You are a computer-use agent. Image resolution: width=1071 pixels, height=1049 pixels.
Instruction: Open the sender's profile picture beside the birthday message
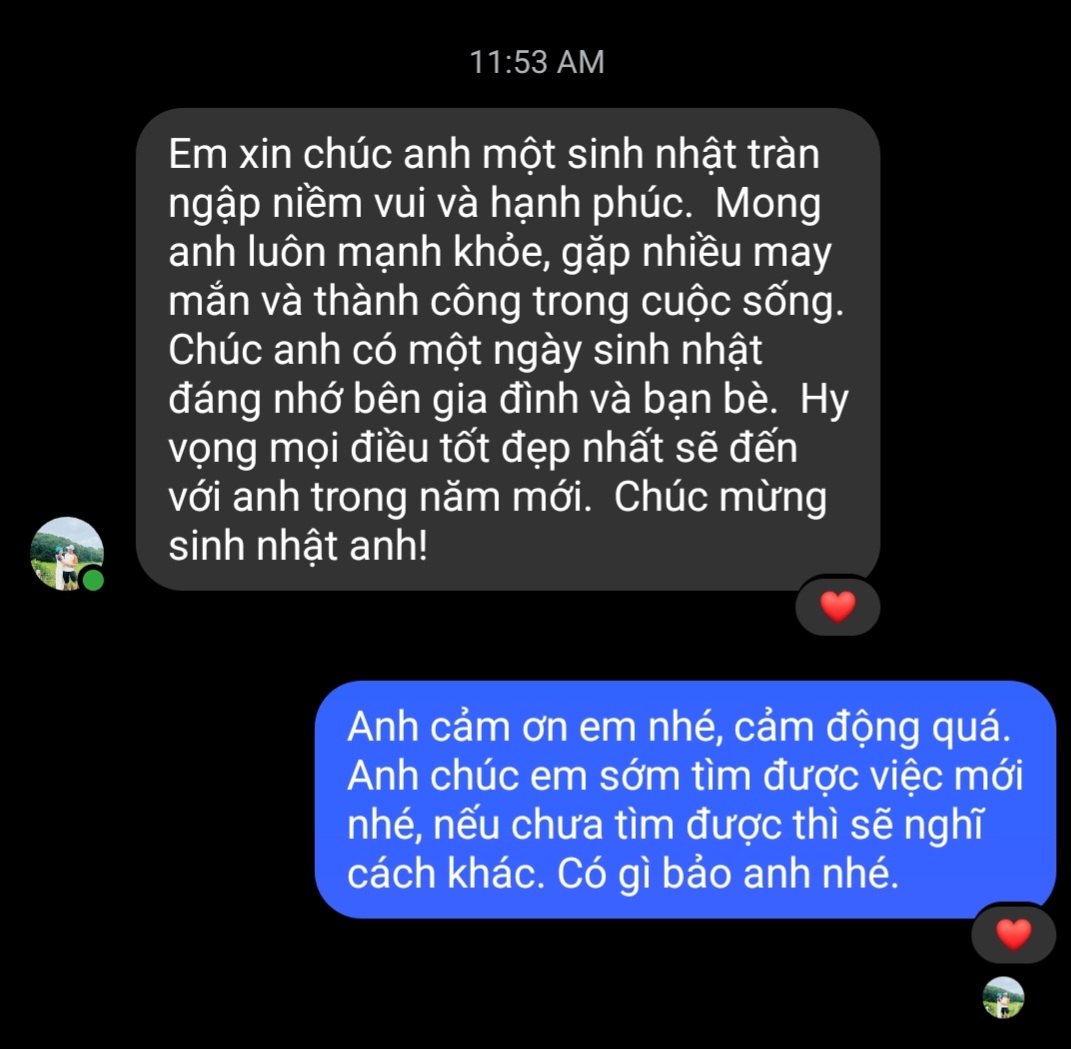pos(67,553)
